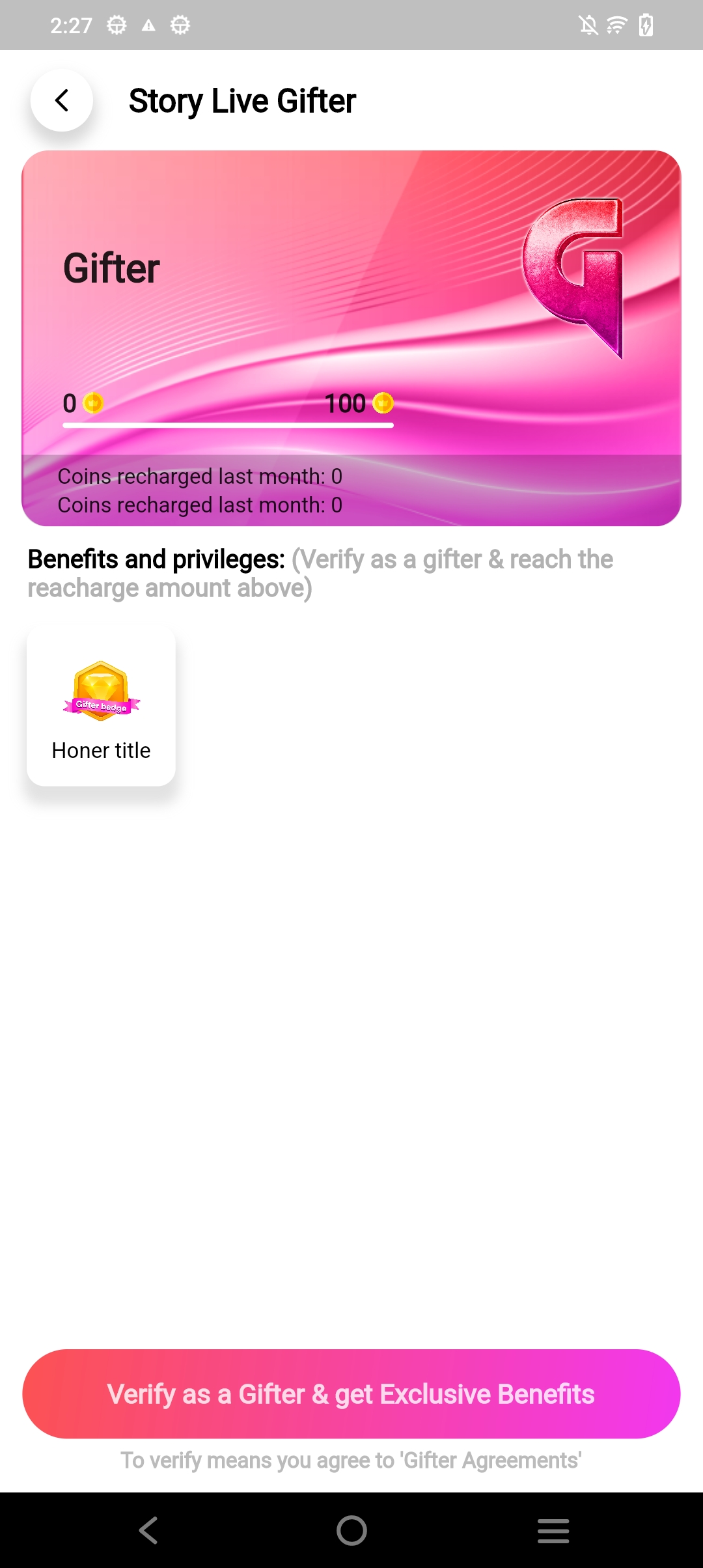Image resolution: width=703 pixels, height=1568 pixels.
Task: Tap Verify as a Gifter & get Exclusive Benefits
Action: (x=351, y=1394)
